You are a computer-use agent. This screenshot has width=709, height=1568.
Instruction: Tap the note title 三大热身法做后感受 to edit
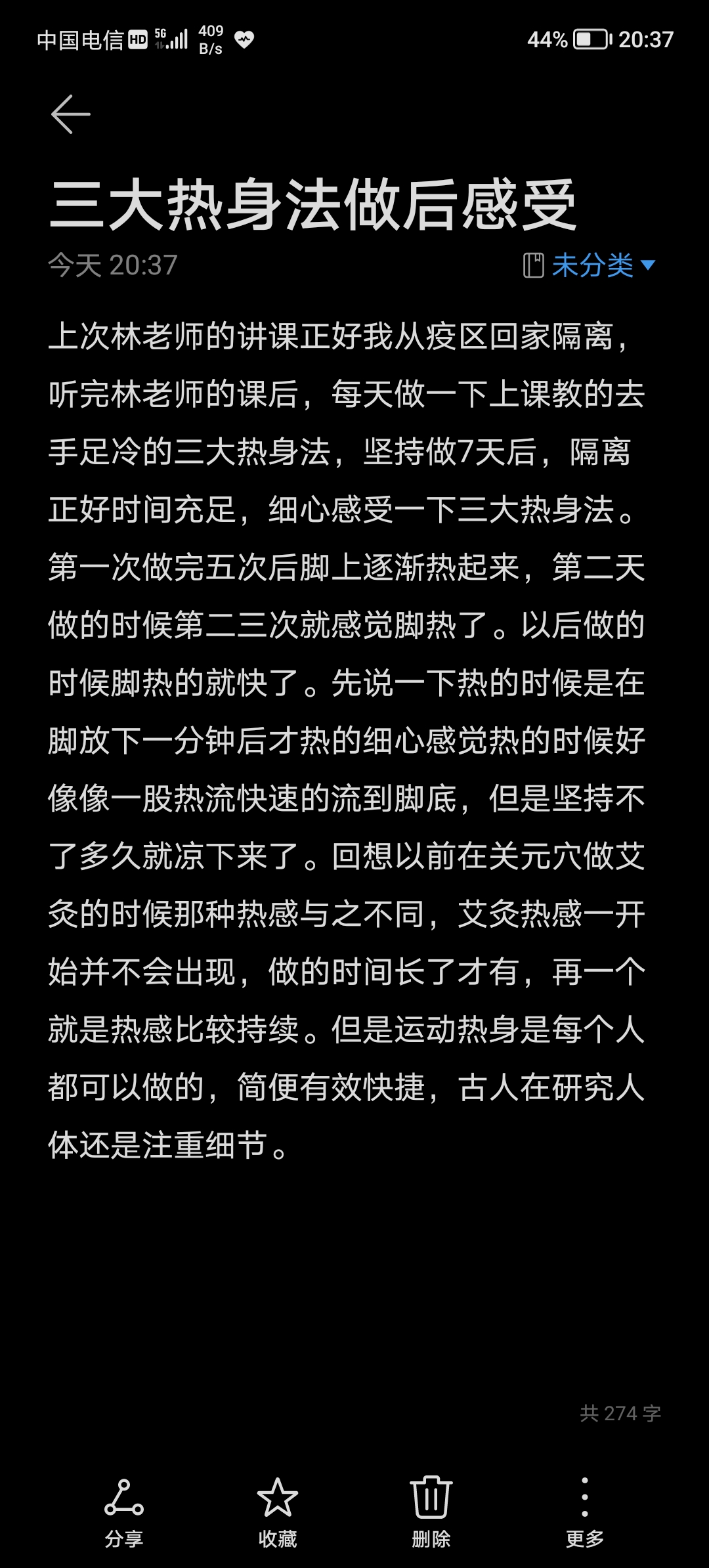coord(313,205)
